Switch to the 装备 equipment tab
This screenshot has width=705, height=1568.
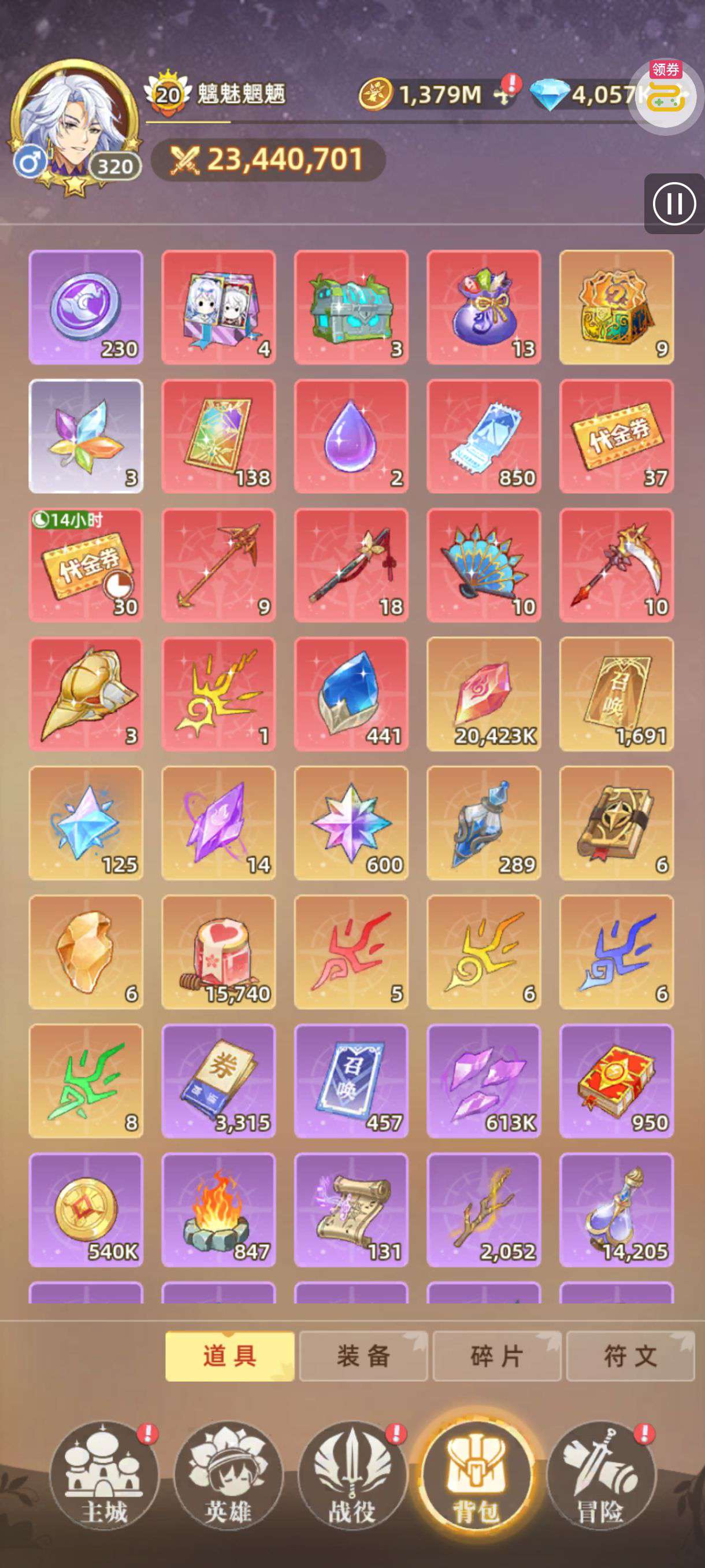[x=363, y=1356]
